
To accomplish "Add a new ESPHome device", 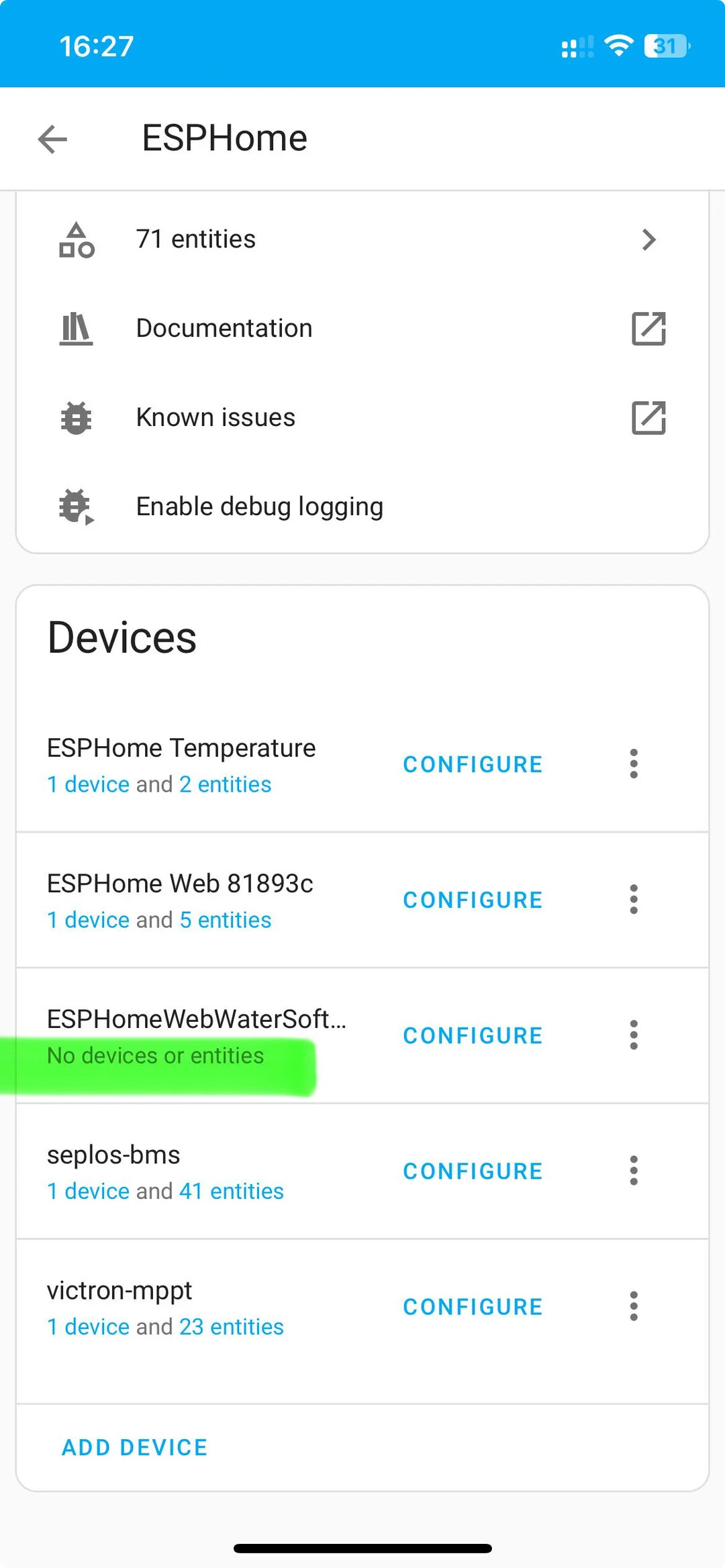I will [x=134, y=1447].
